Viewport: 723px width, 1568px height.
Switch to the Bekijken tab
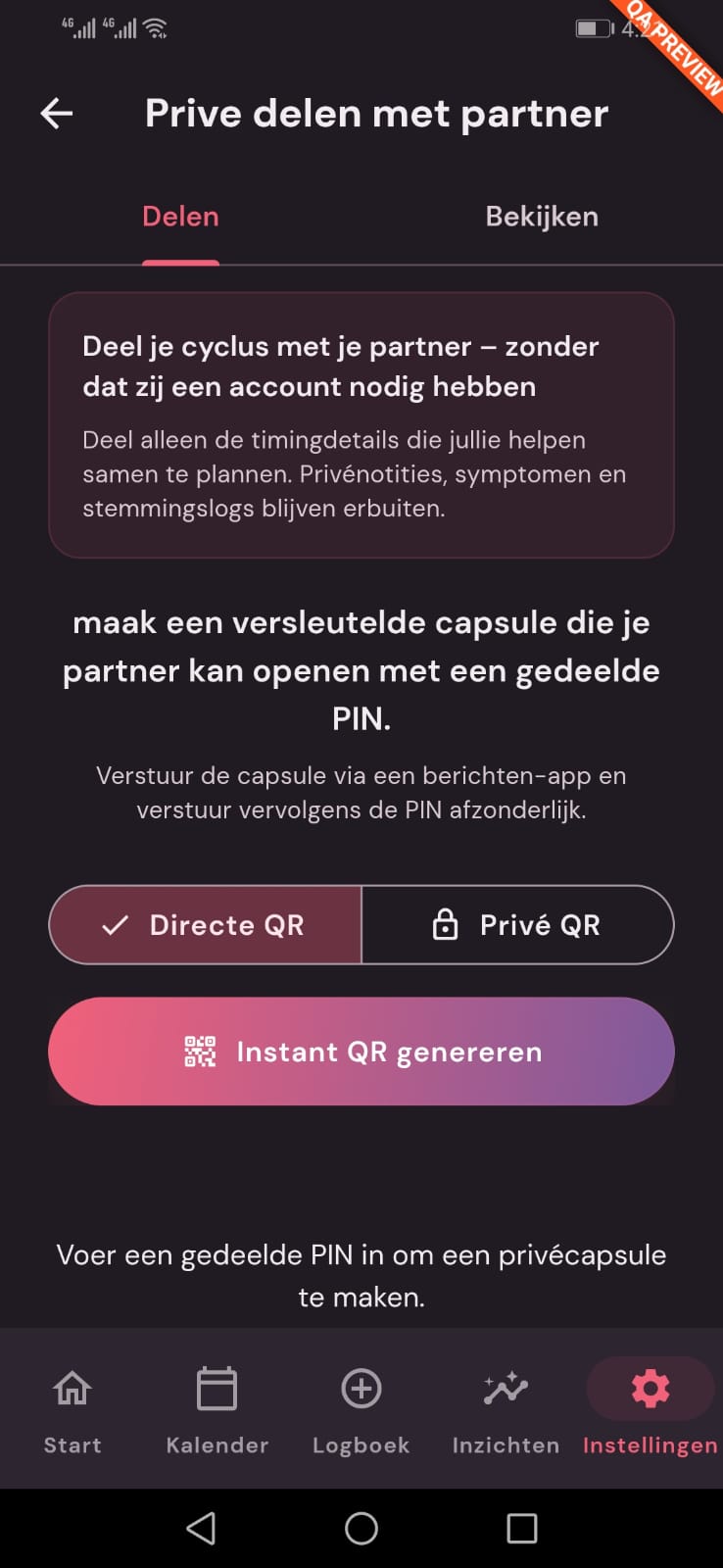coord(542,217)
